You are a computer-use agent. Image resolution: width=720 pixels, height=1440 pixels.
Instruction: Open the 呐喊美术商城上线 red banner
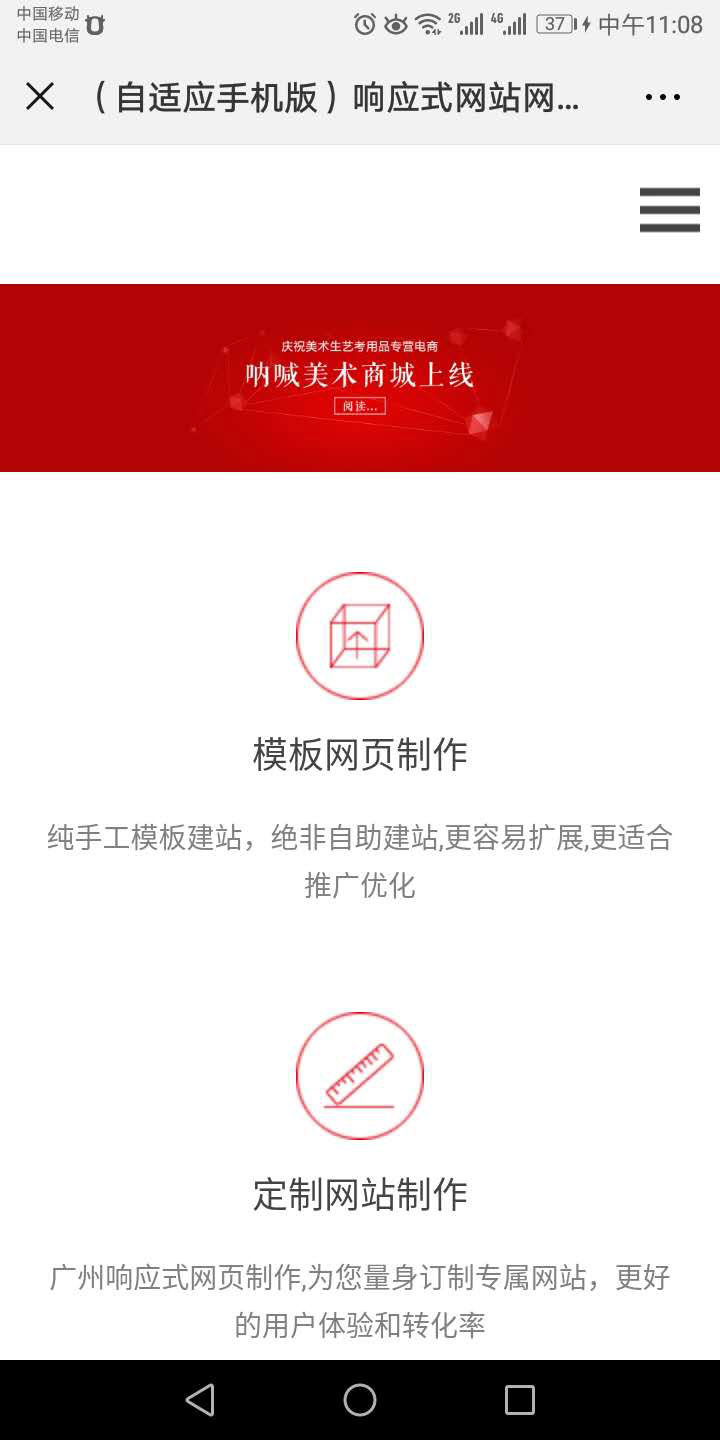(360, 378)
